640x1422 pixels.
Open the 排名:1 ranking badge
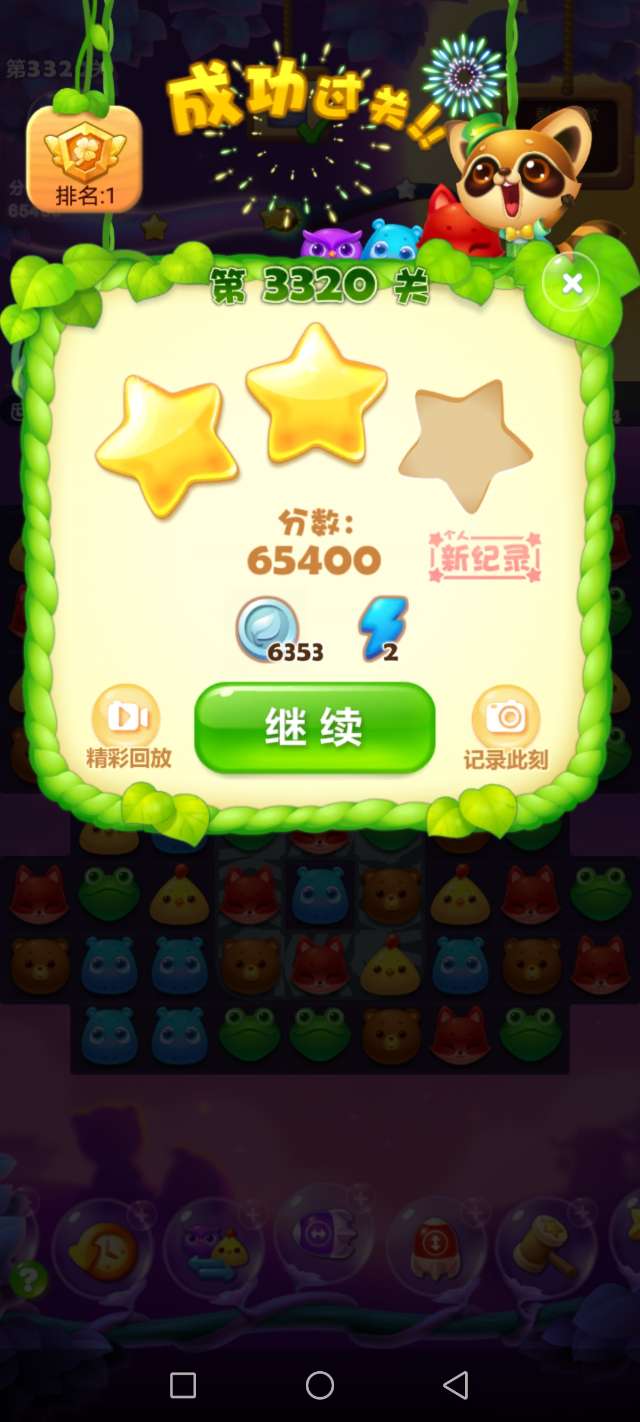coord(85,160)
